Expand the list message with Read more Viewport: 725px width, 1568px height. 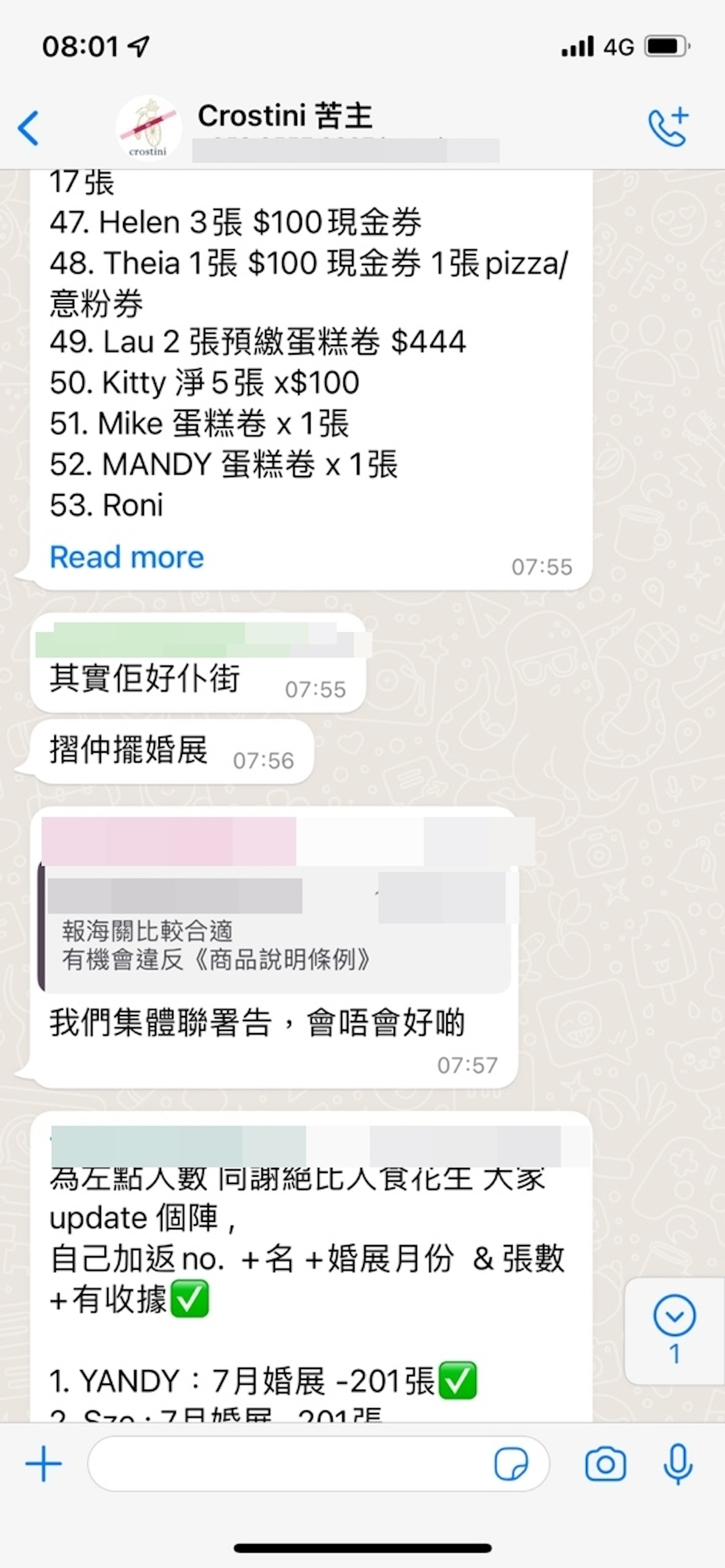126,557
